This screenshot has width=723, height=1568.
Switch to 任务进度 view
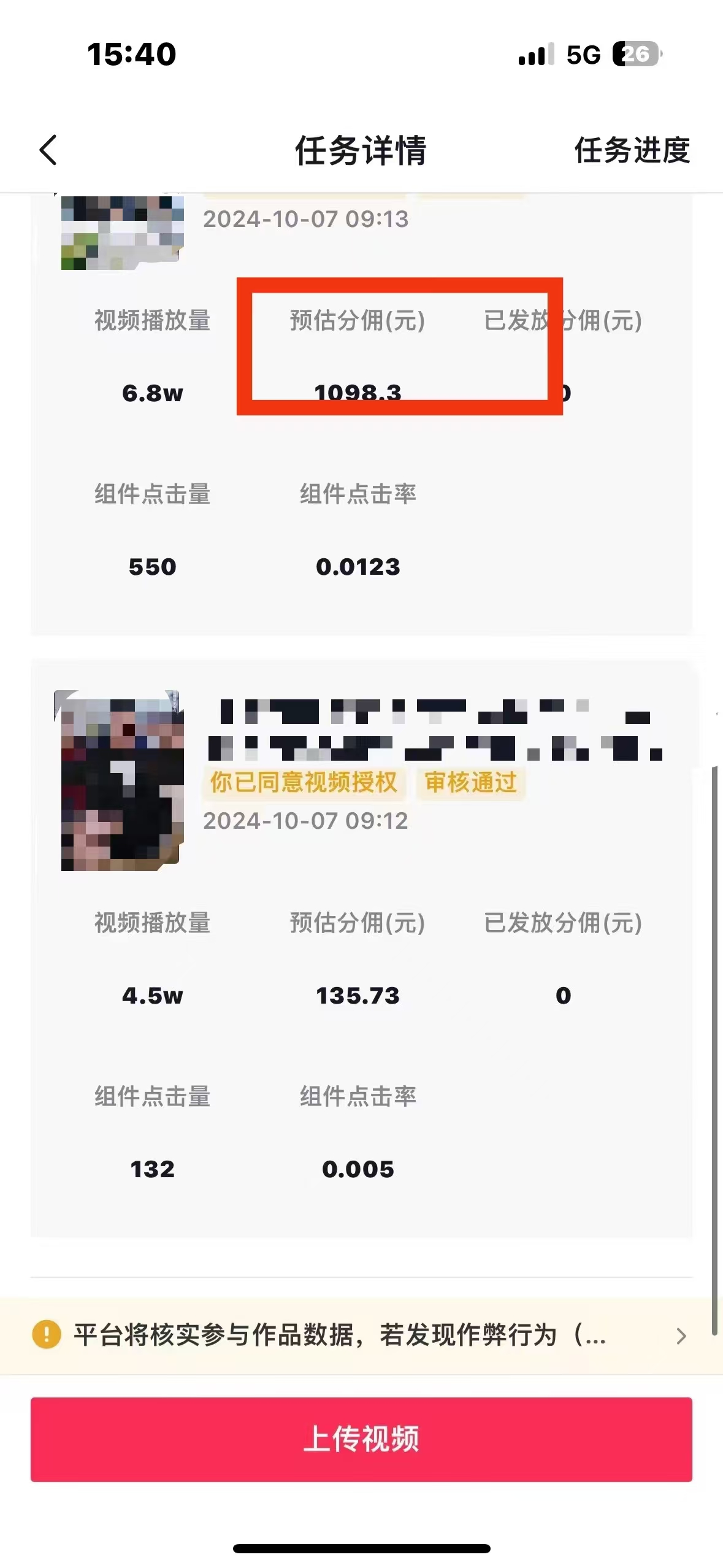pos(633,150)
